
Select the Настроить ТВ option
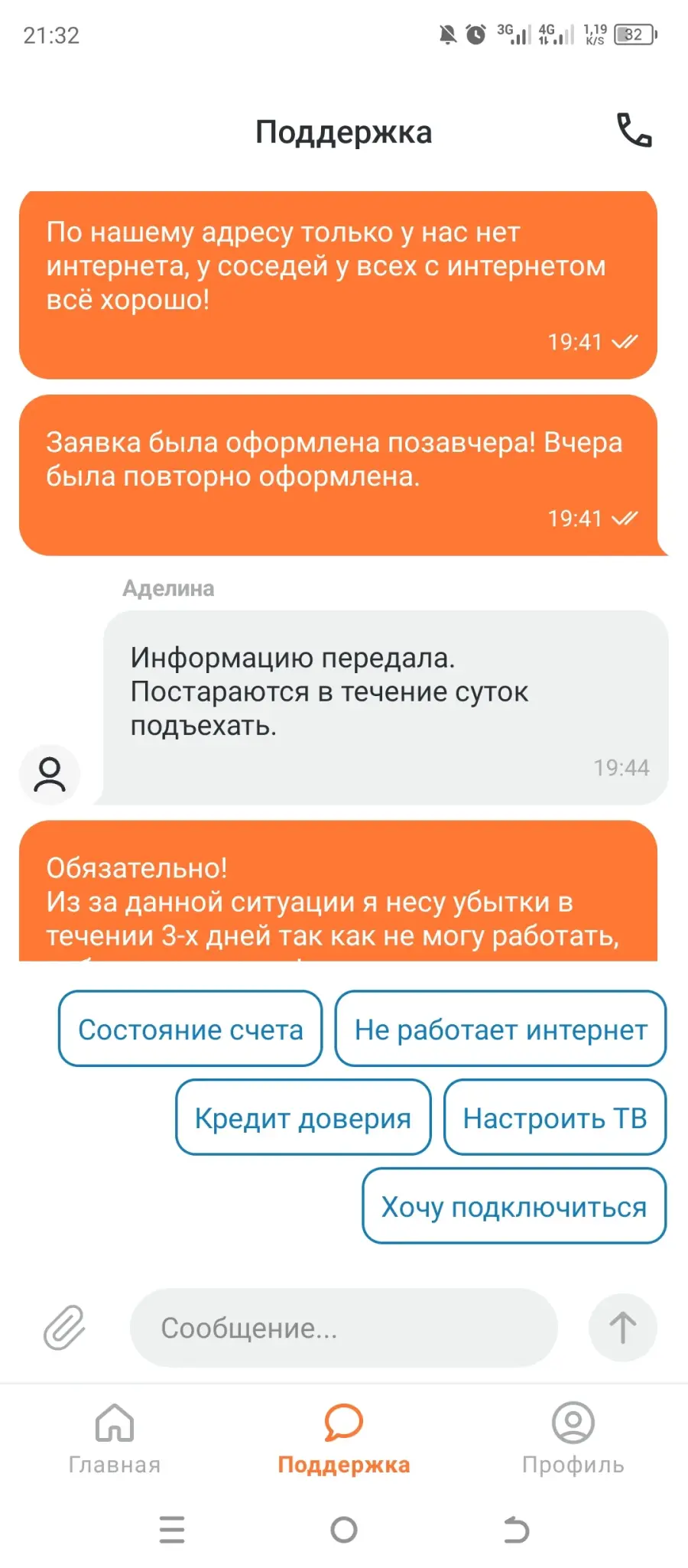pyautogui.click(x=555, y=1117)
